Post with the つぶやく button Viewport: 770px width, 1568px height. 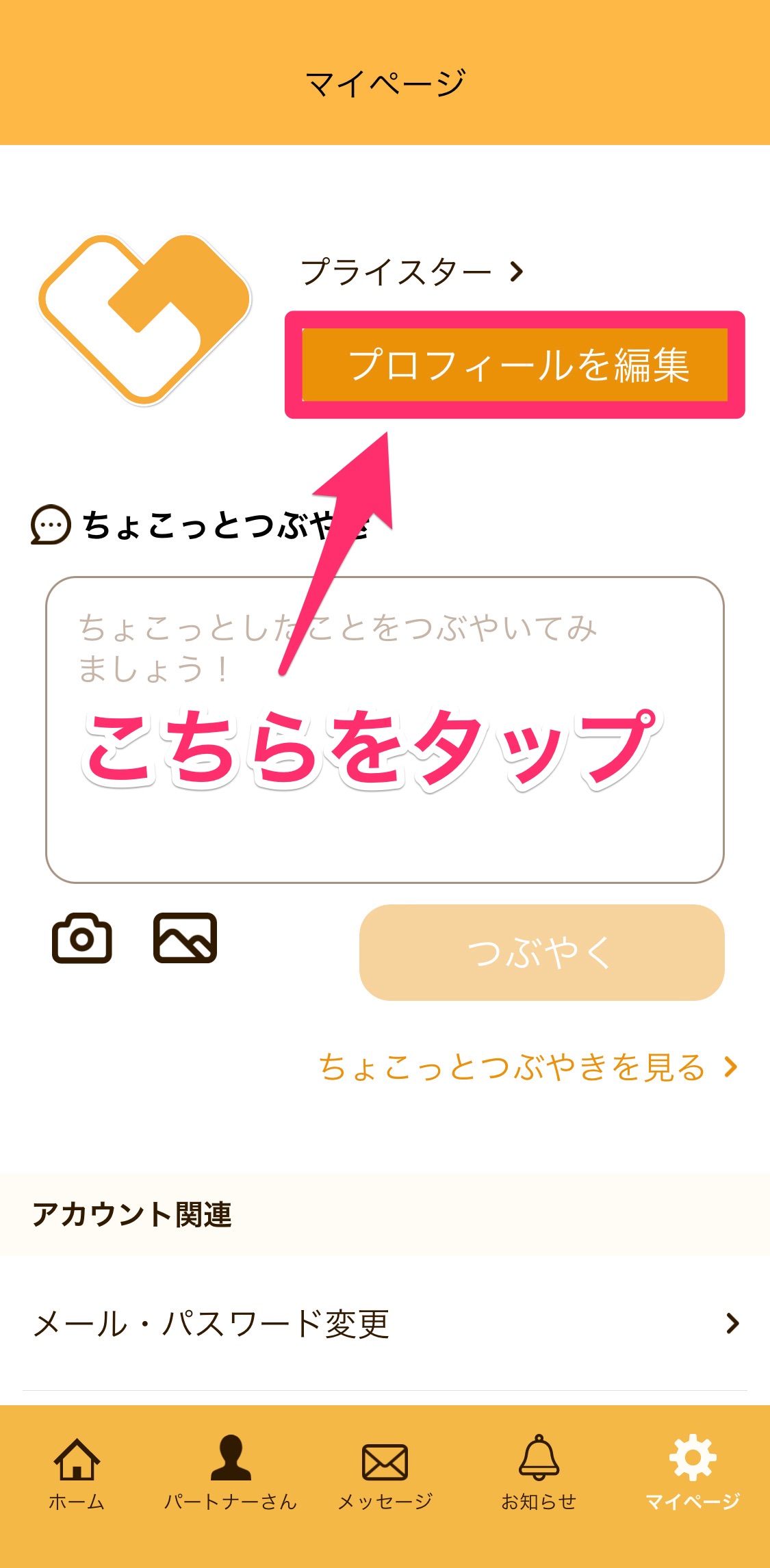[541, 952]
